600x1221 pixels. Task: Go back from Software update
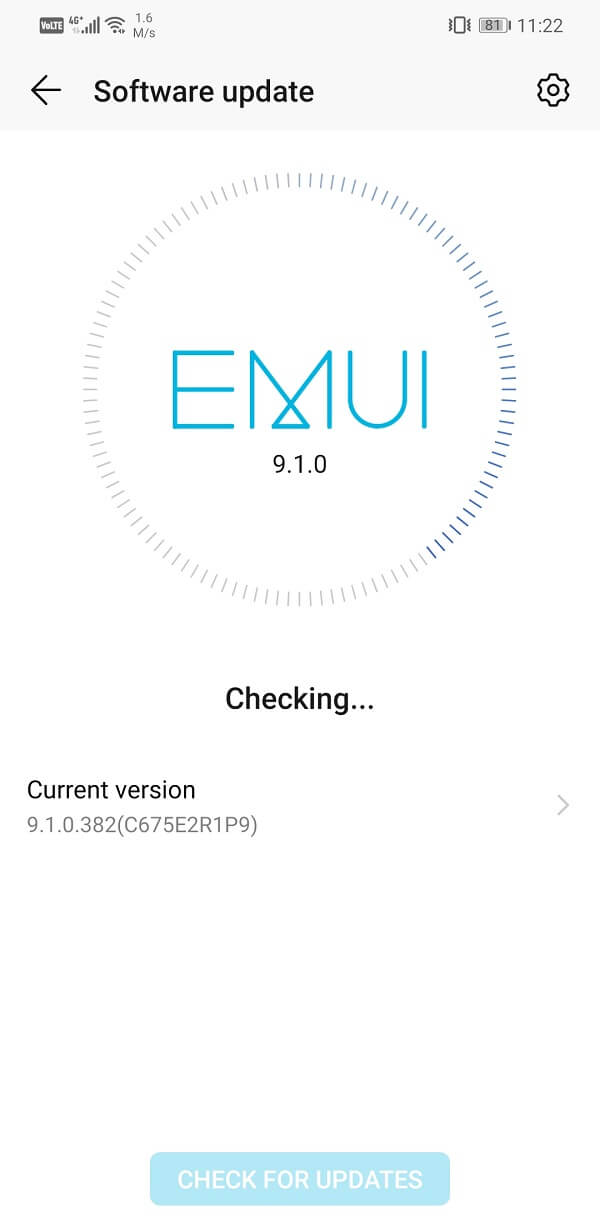pyautogui.click(x=46, y=91)
